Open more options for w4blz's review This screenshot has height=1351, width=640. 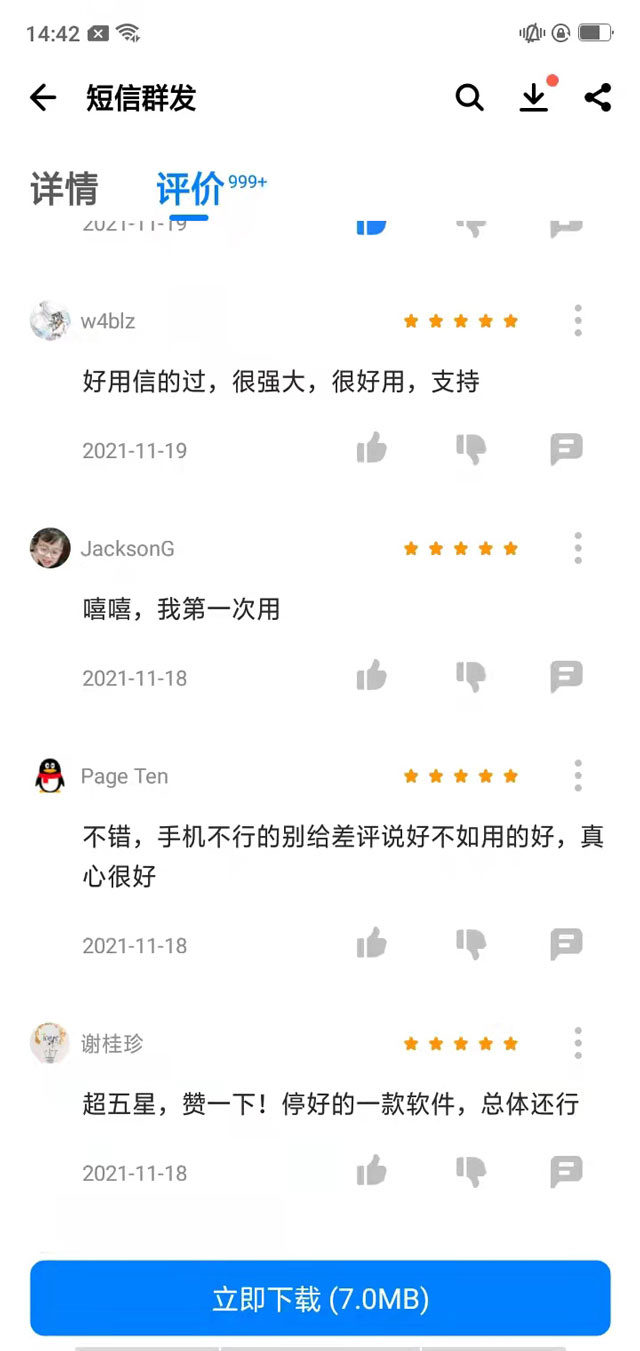coord(578,321)
